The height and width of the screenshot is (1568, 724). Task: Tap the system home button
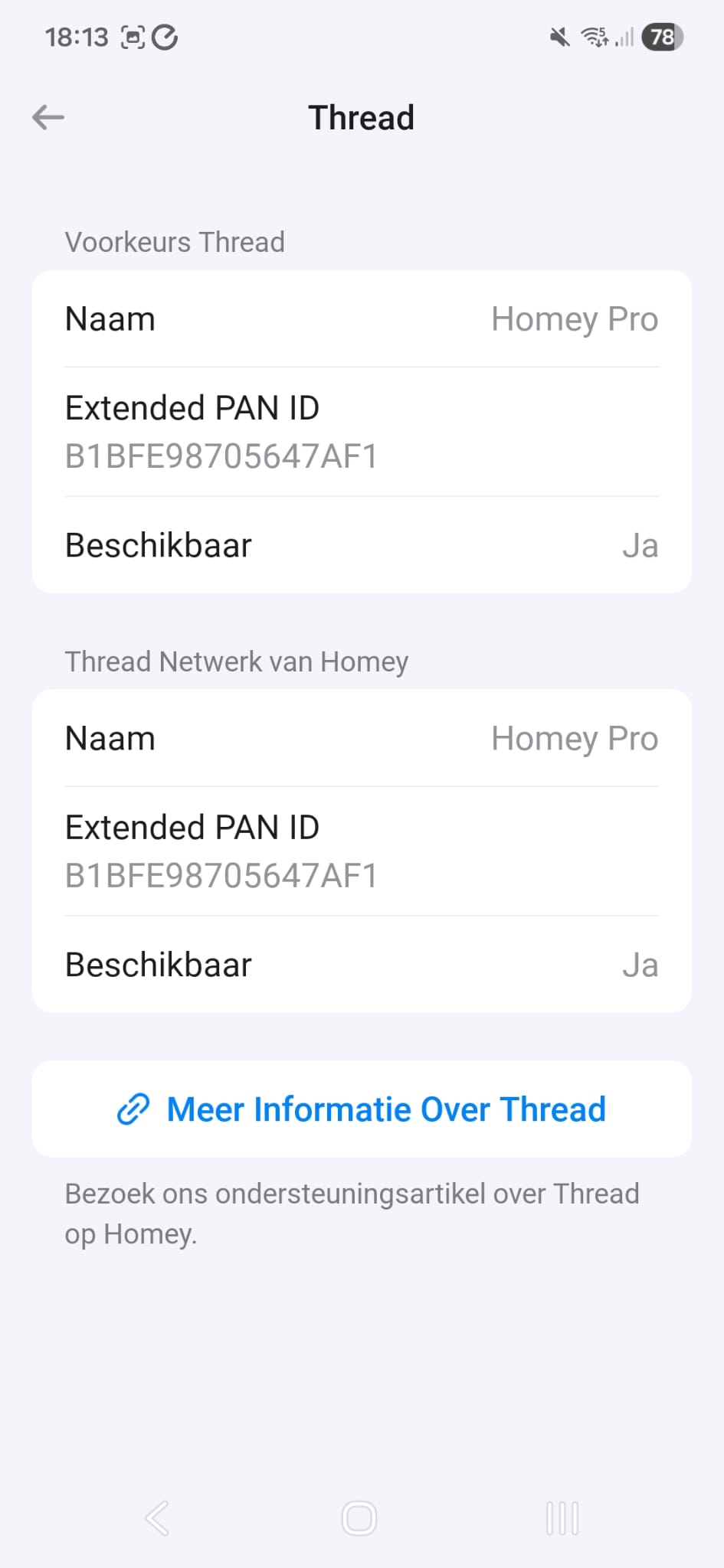(359, 1518)
